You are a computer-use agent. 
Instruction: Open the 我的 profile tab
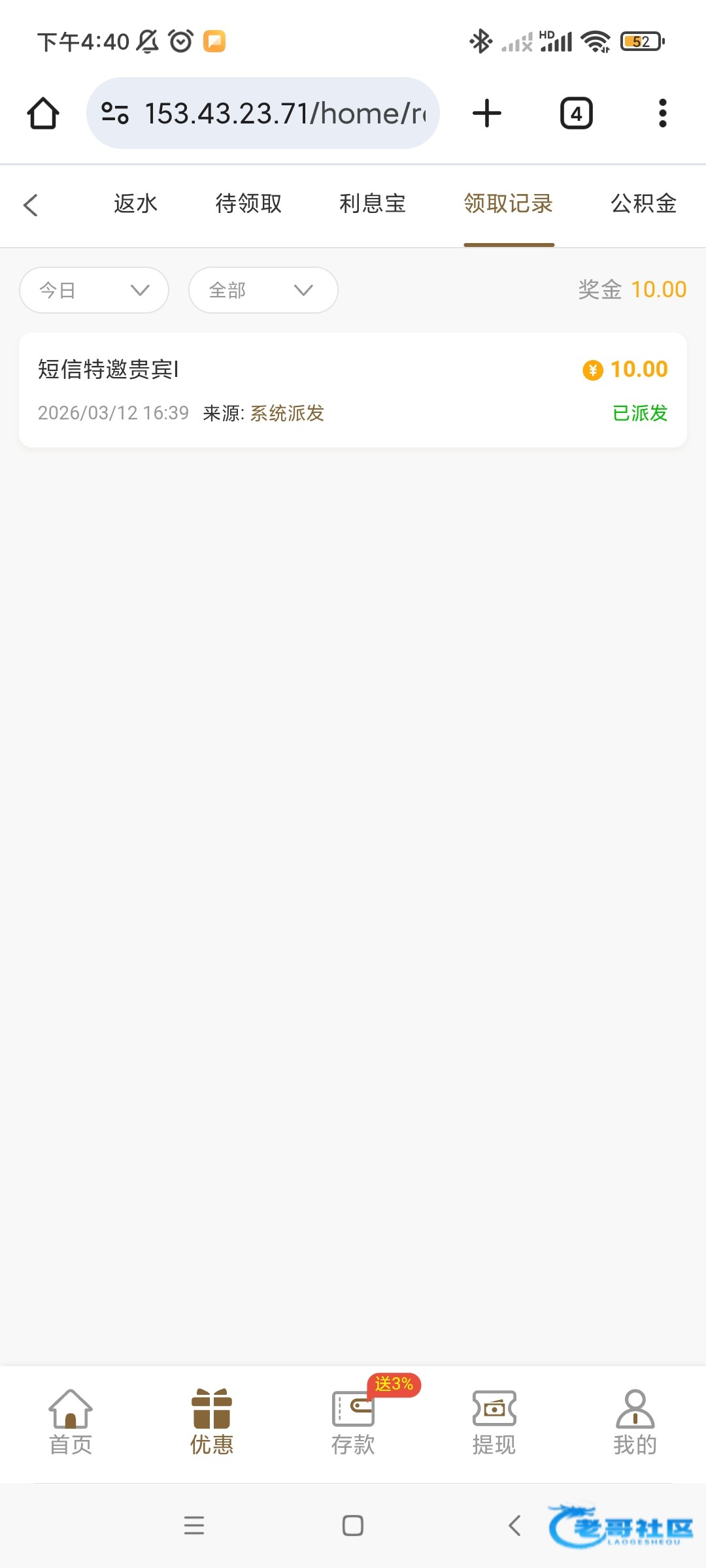(635, 1422)
